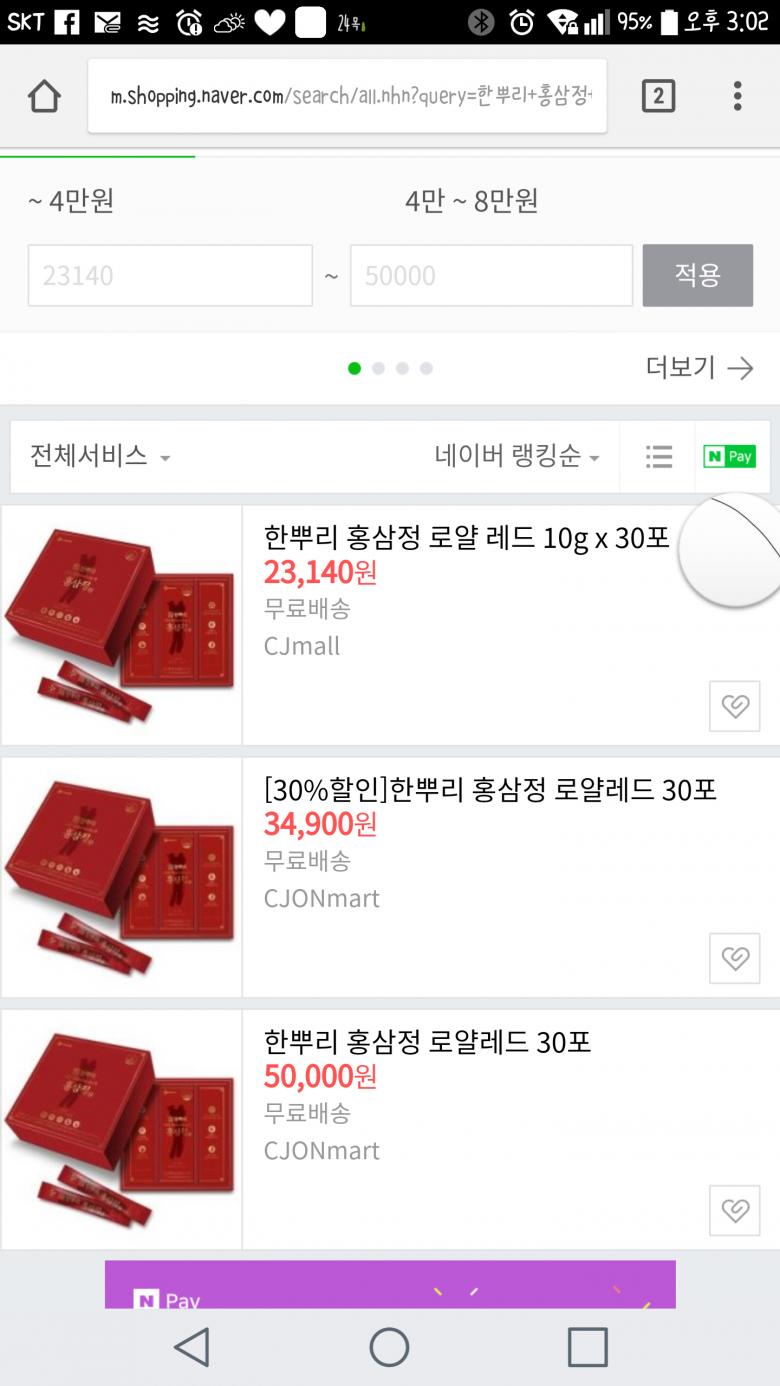The image size is (780, 1386).
Task: Tap the minimum price field showing 23140
Action: (170, 275)
